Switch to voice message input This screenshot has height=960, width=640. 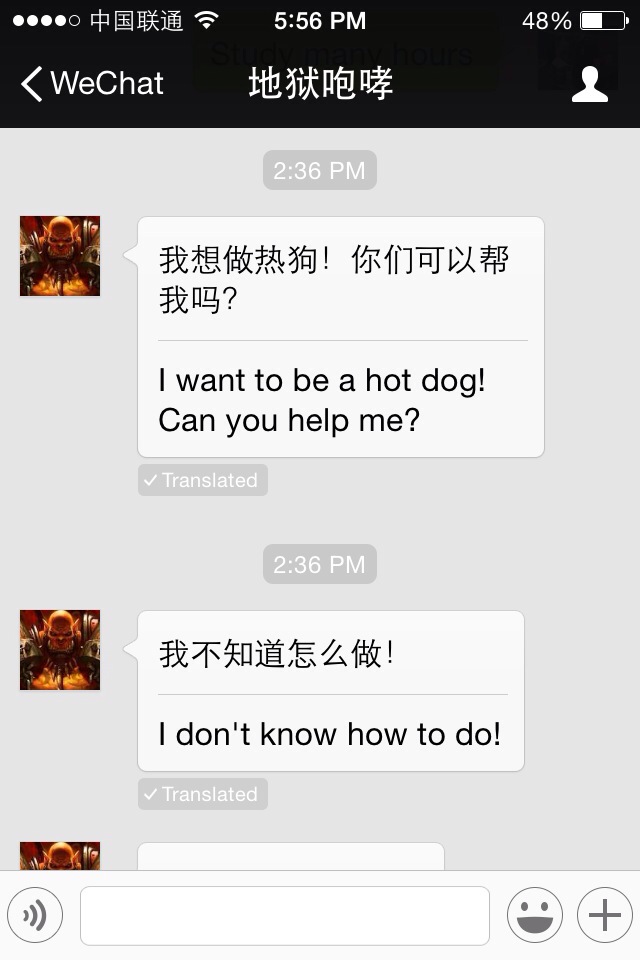pos(35,915)
